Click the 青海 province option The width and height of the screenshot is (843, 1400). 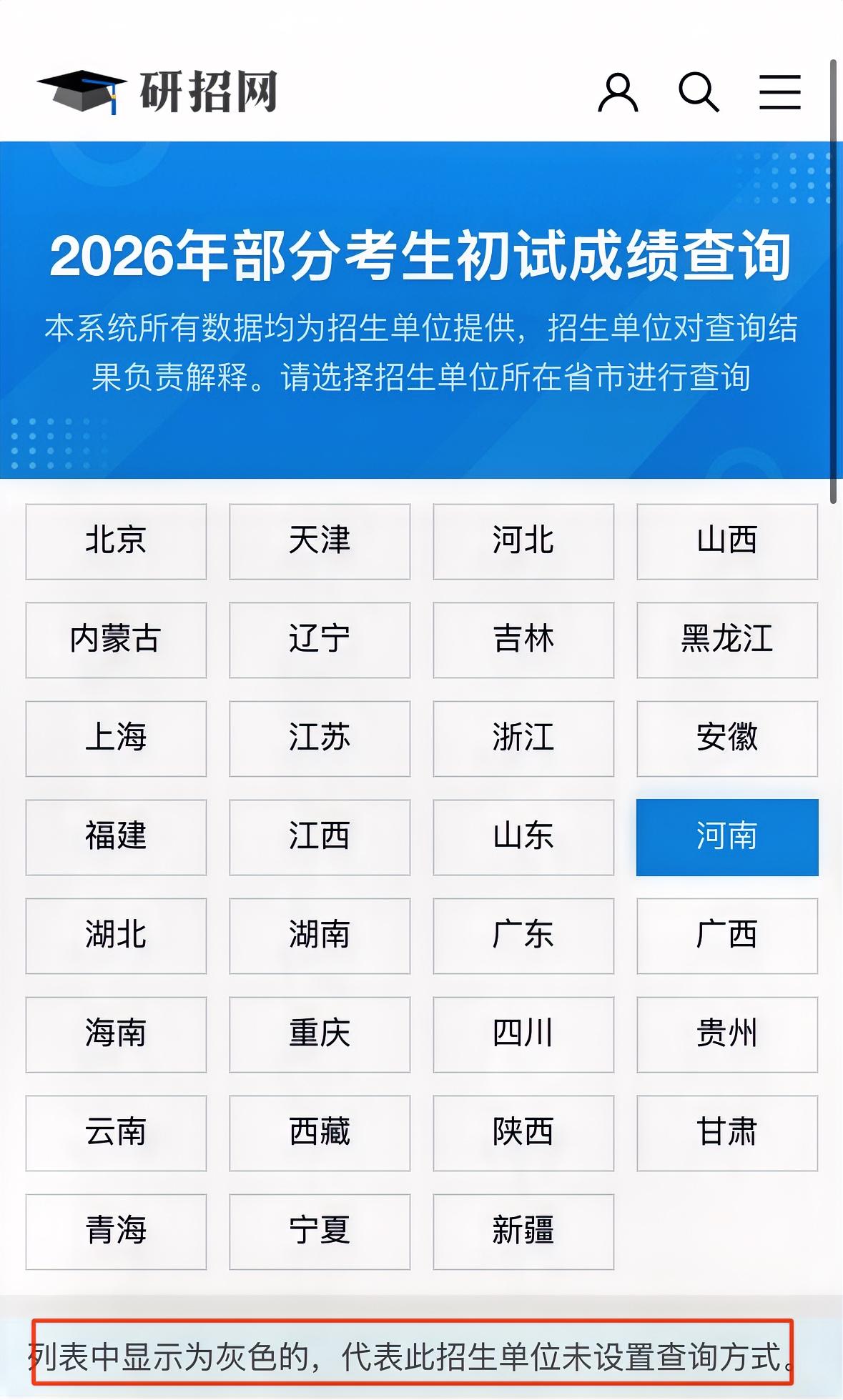tap(116, 1231)
